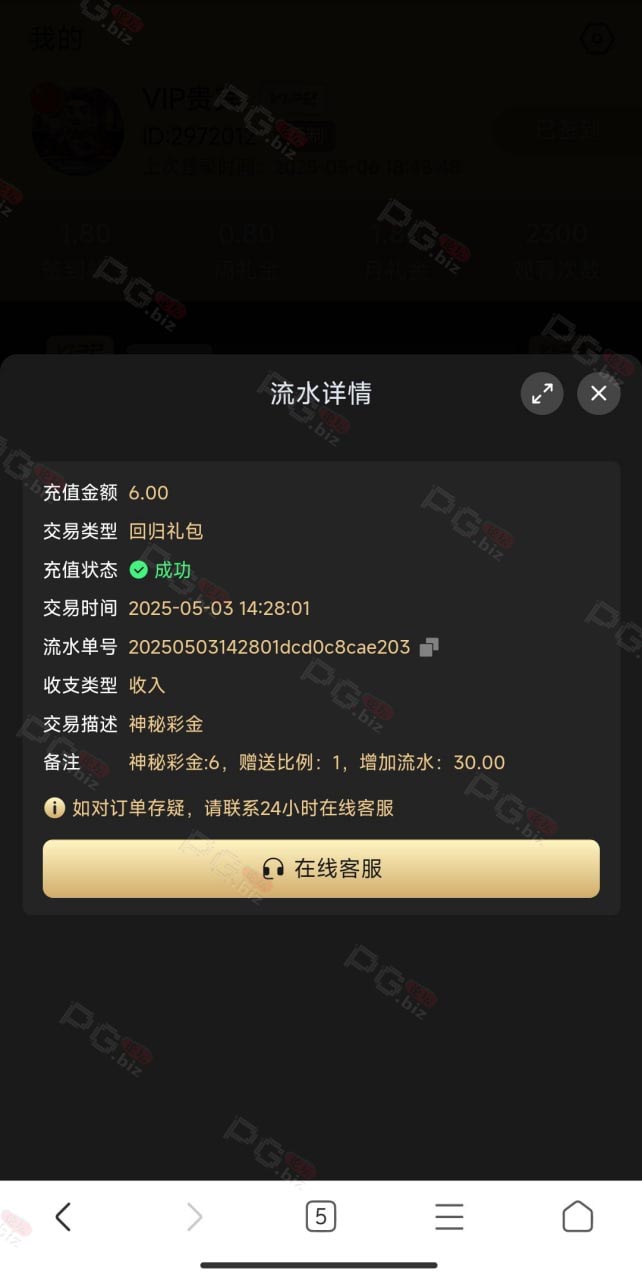
Task: Go to the browser home page
Action: pos(577,1216)
